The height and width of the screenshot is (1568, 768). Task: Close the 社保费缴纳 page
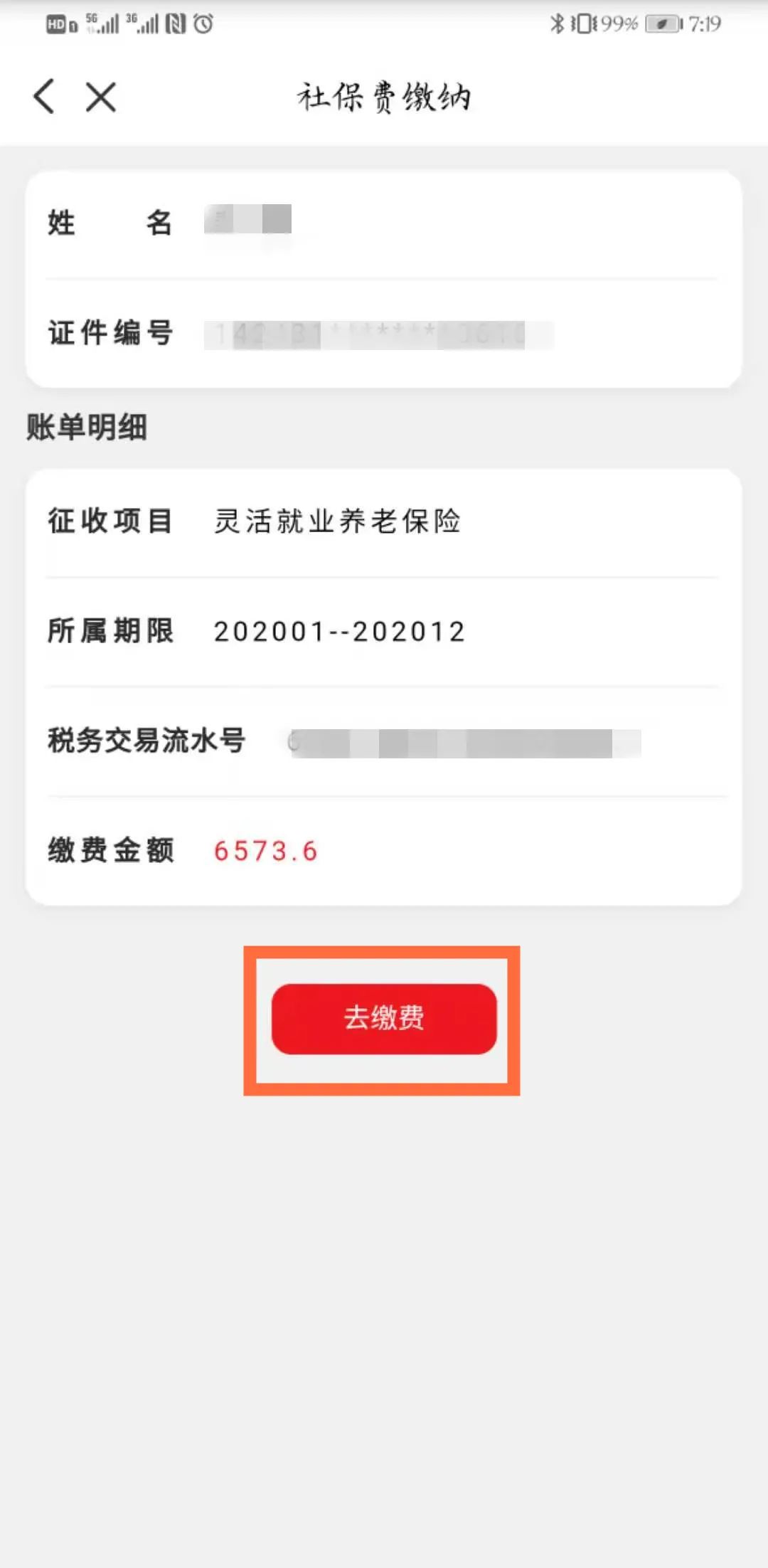tap(101, 97)
